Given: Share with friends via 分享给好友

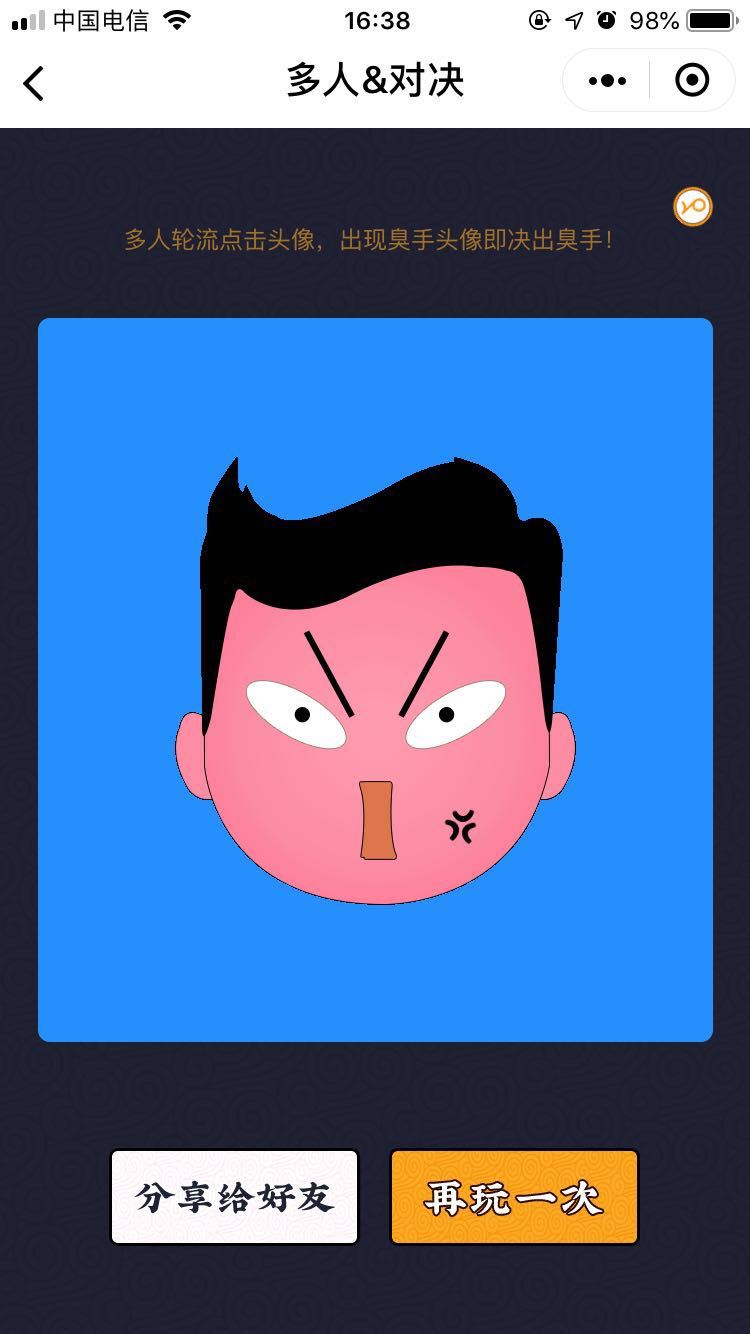Looking at the screenshot, I should (234, 1197).
